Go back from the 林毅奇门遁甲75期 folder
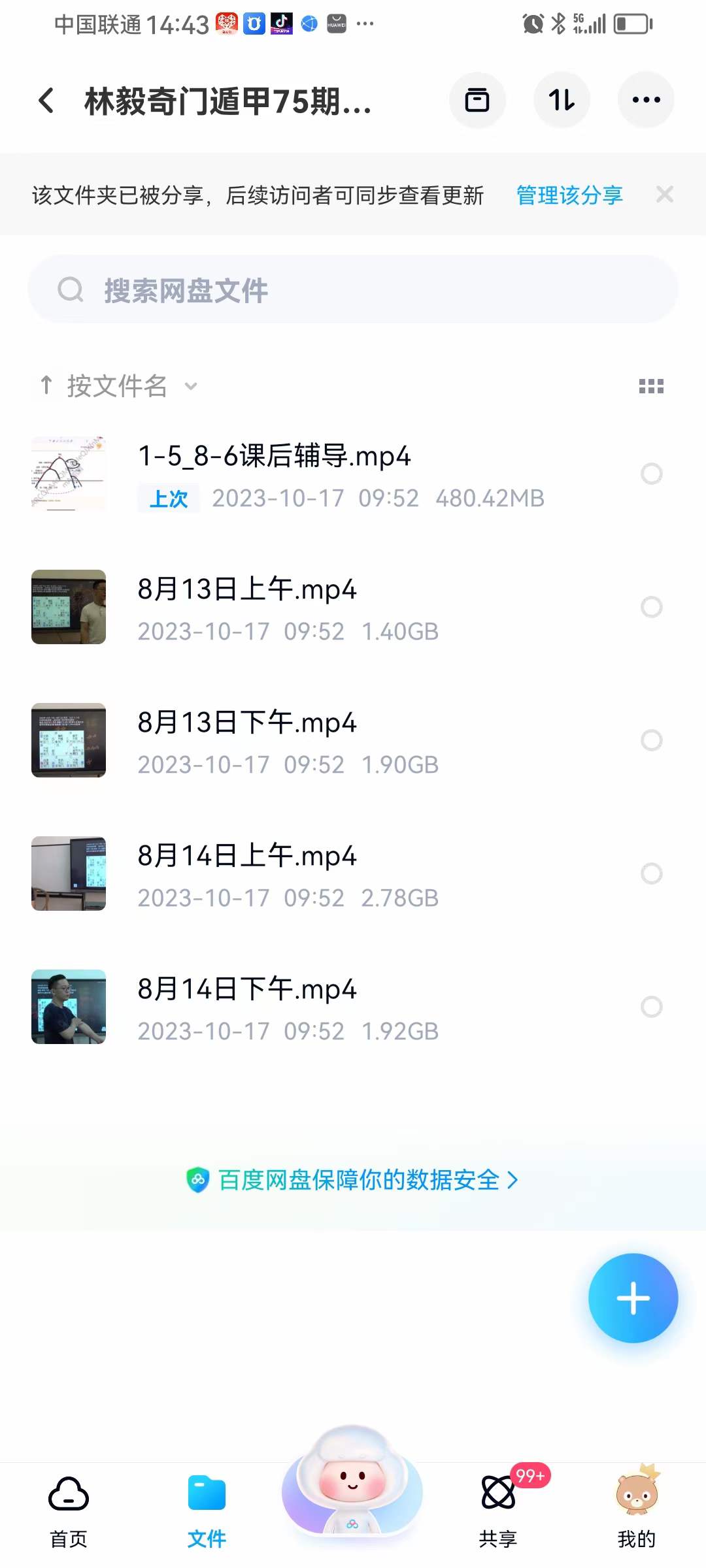This screenshot has height=1568, width=706. [46, 101]
